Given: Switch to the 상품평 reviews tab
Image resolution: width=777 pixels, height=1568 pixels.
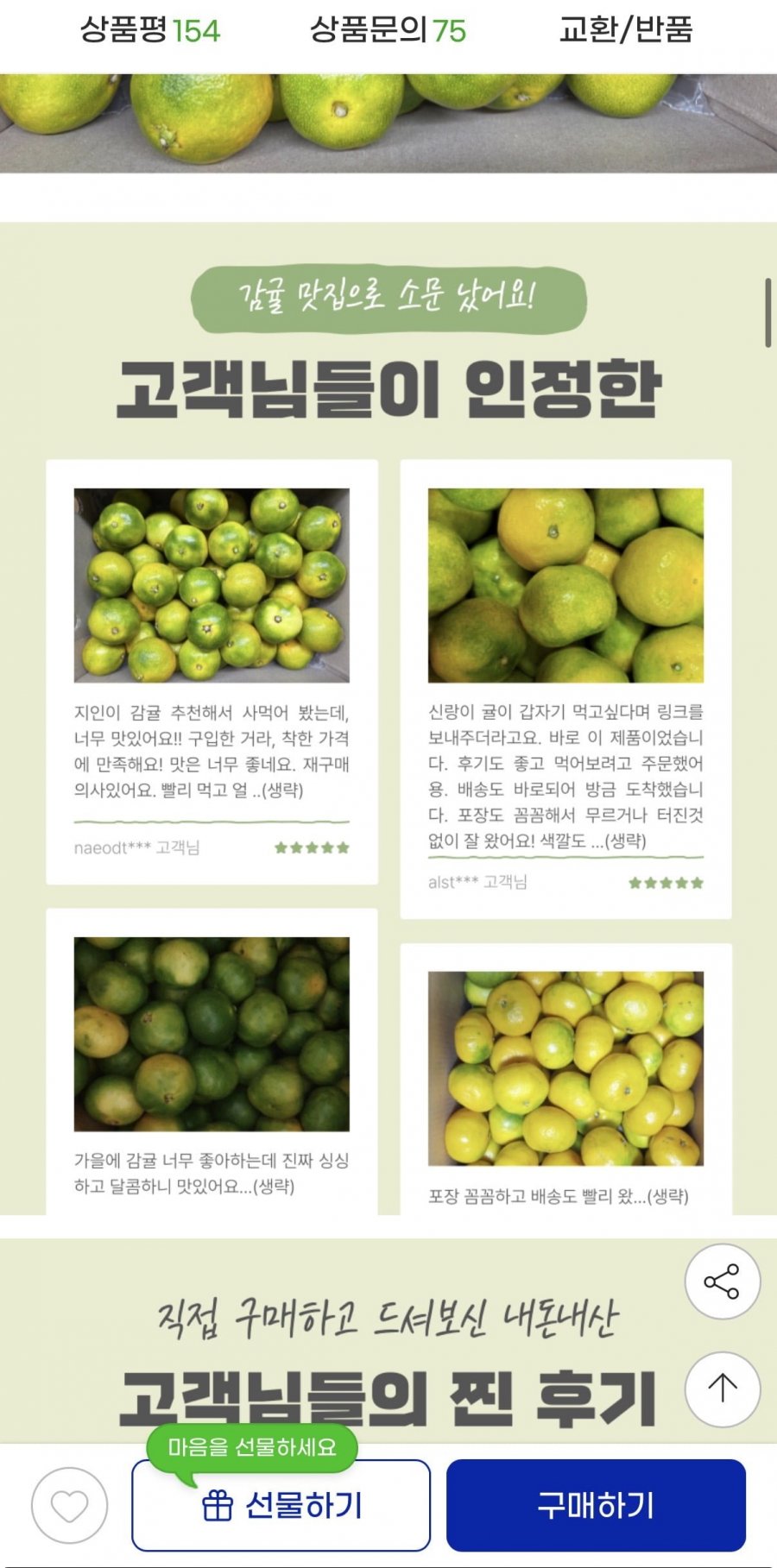Looking at the screenshot, I should (x=150, y=30).
